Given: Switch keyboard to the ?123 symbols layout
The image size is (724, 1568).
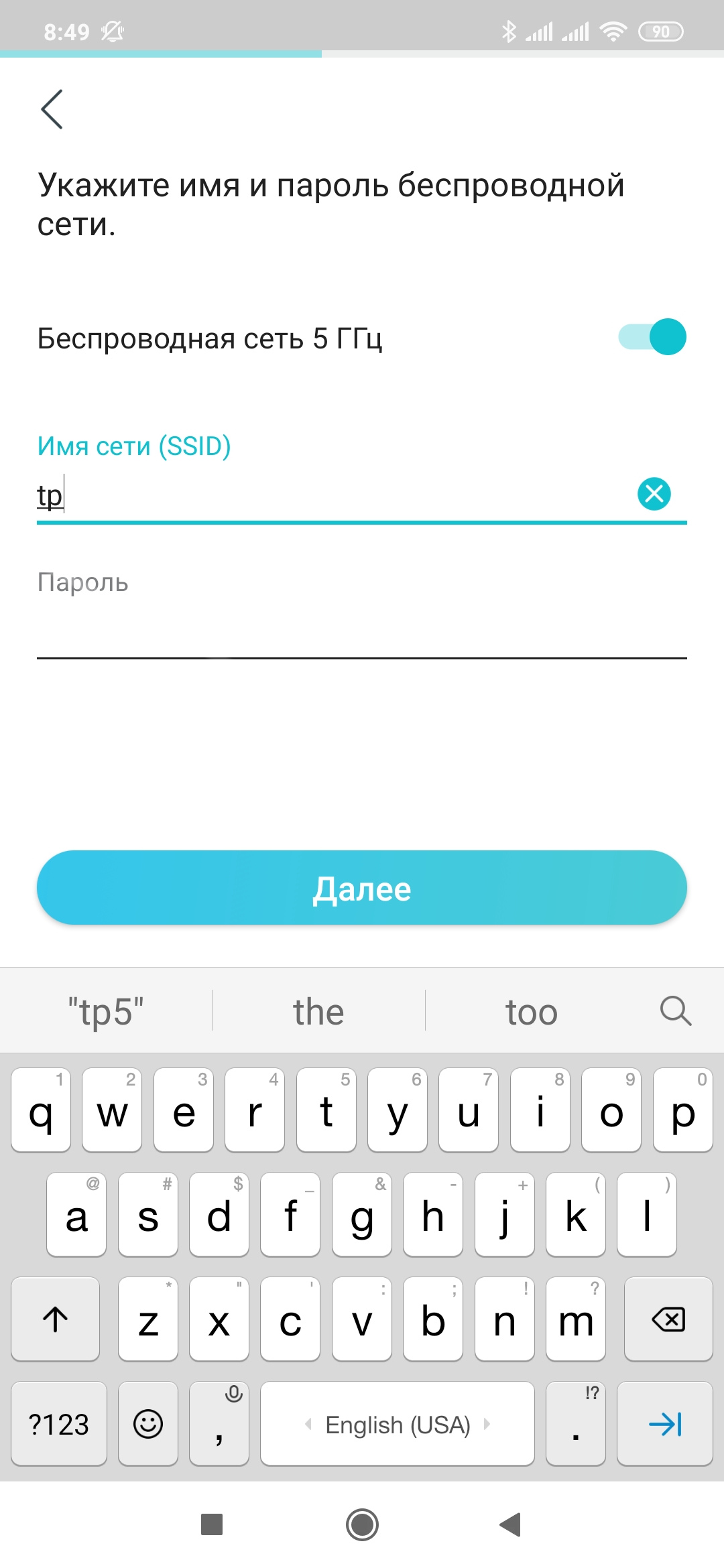Looking at the screenshot, I should point(59,1424).
